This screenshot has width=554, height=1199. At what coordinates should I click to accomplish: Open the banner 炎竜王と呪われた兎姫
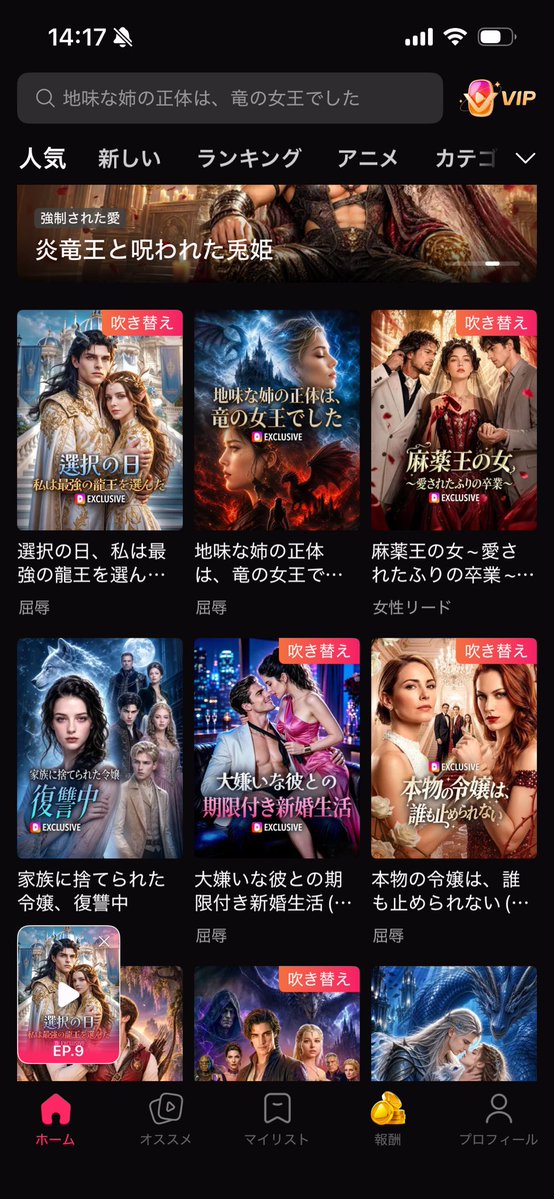tap(277, 233)
